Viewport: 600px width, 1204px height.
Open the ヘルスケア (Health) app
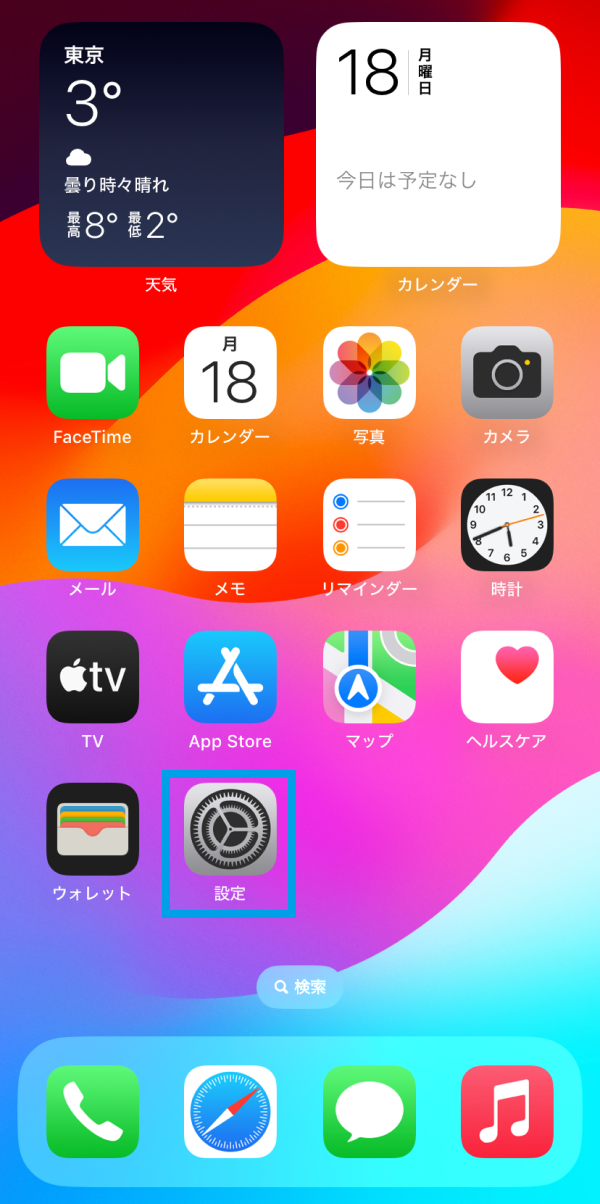click(507, 677)
